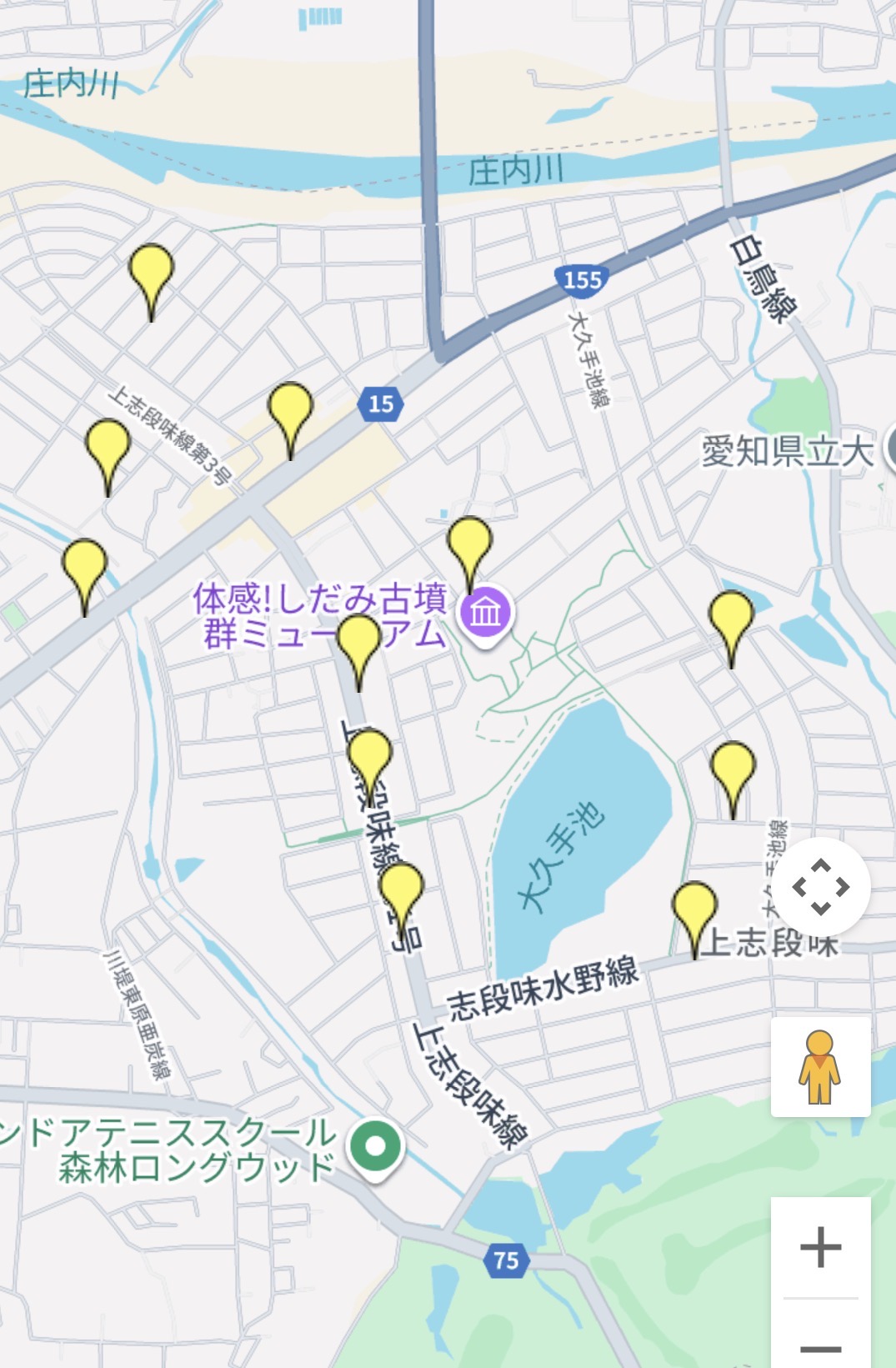Select yellow pin beside route 15 shield
The width and height of the screenshot is (896, 1368).
coord(290,409)
